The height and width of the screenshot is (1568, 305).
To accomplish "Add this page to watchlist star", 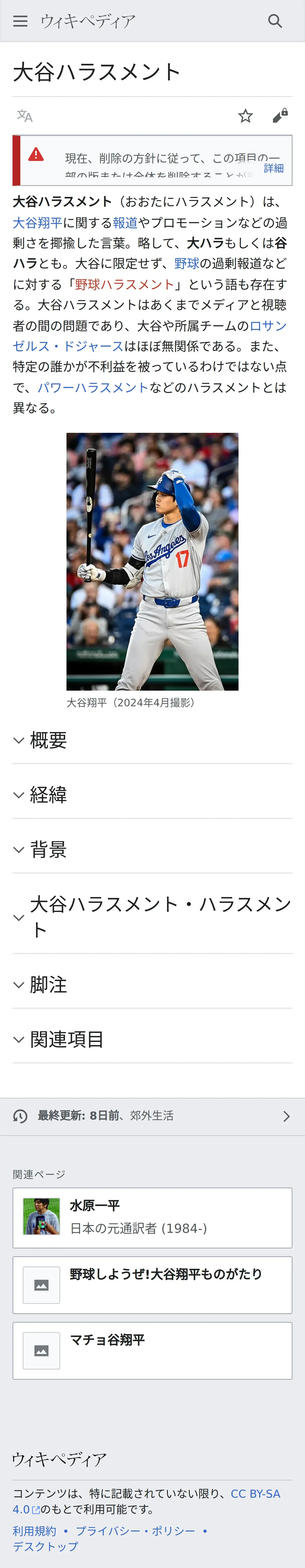I will click(x=245, y=116).
